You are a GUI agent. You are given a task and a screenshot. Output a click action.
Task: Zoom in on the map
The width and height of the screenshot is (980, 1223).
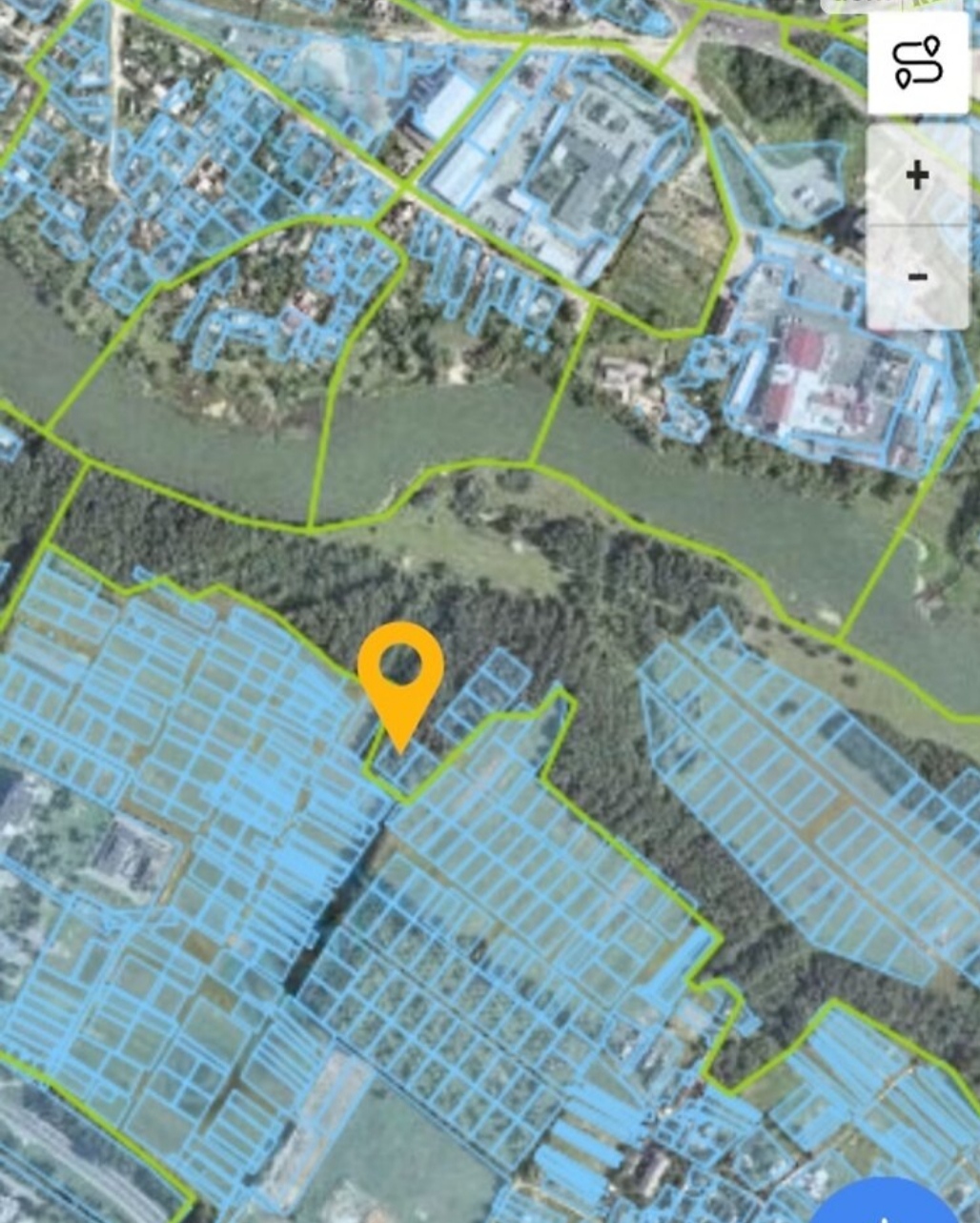[917, 175]
